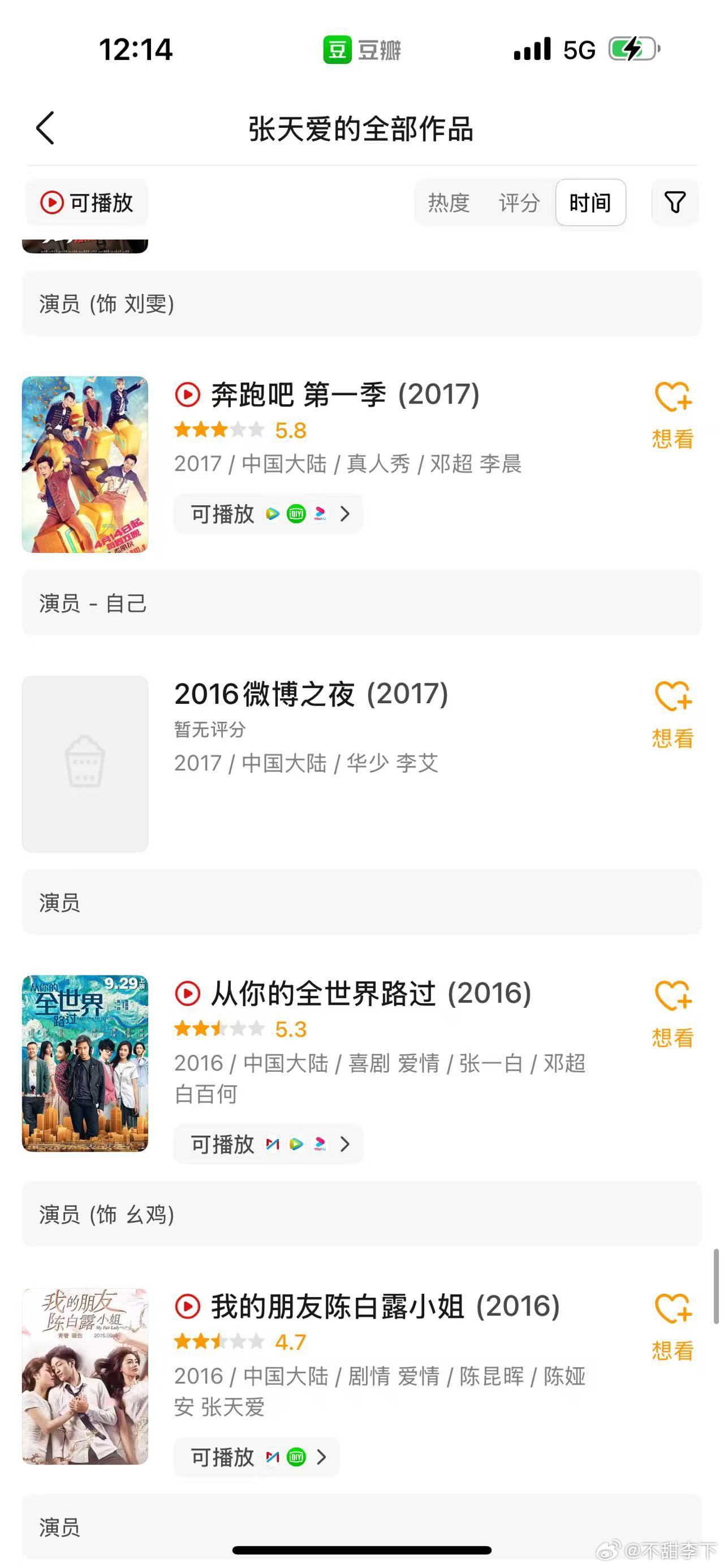The image size is (724, 1568).
Task: View playable platforms for 从你的全世界路过
Action: pyautogui.click(x=269, y=1145)
